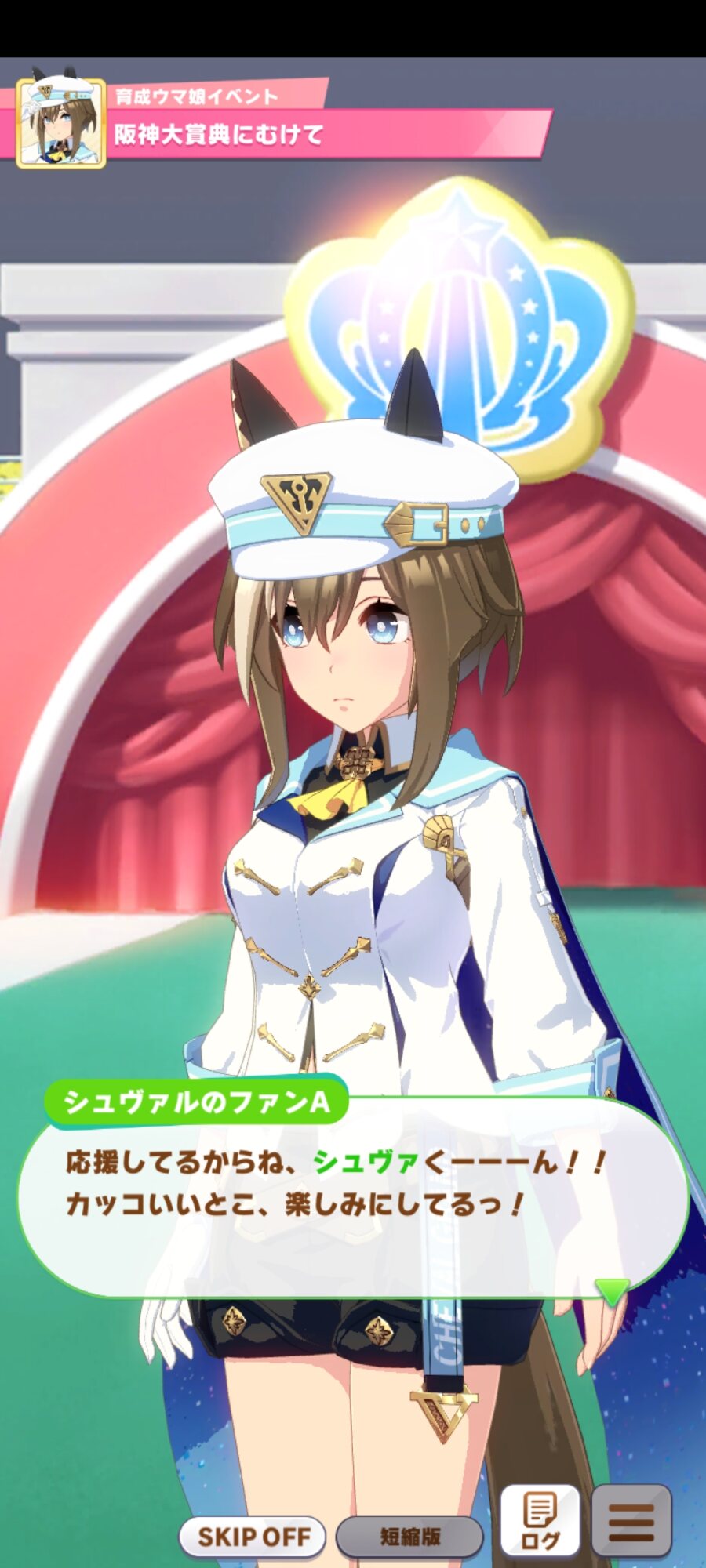Toggle the SKIP OFF button
The height and width of the screenshot is (1568, 706).
click(253, 1537)
